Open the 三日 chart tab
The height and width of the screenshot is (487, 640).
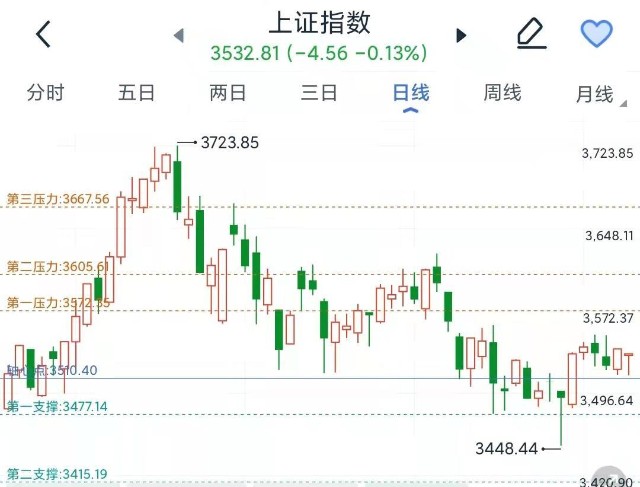click(319, 93)
